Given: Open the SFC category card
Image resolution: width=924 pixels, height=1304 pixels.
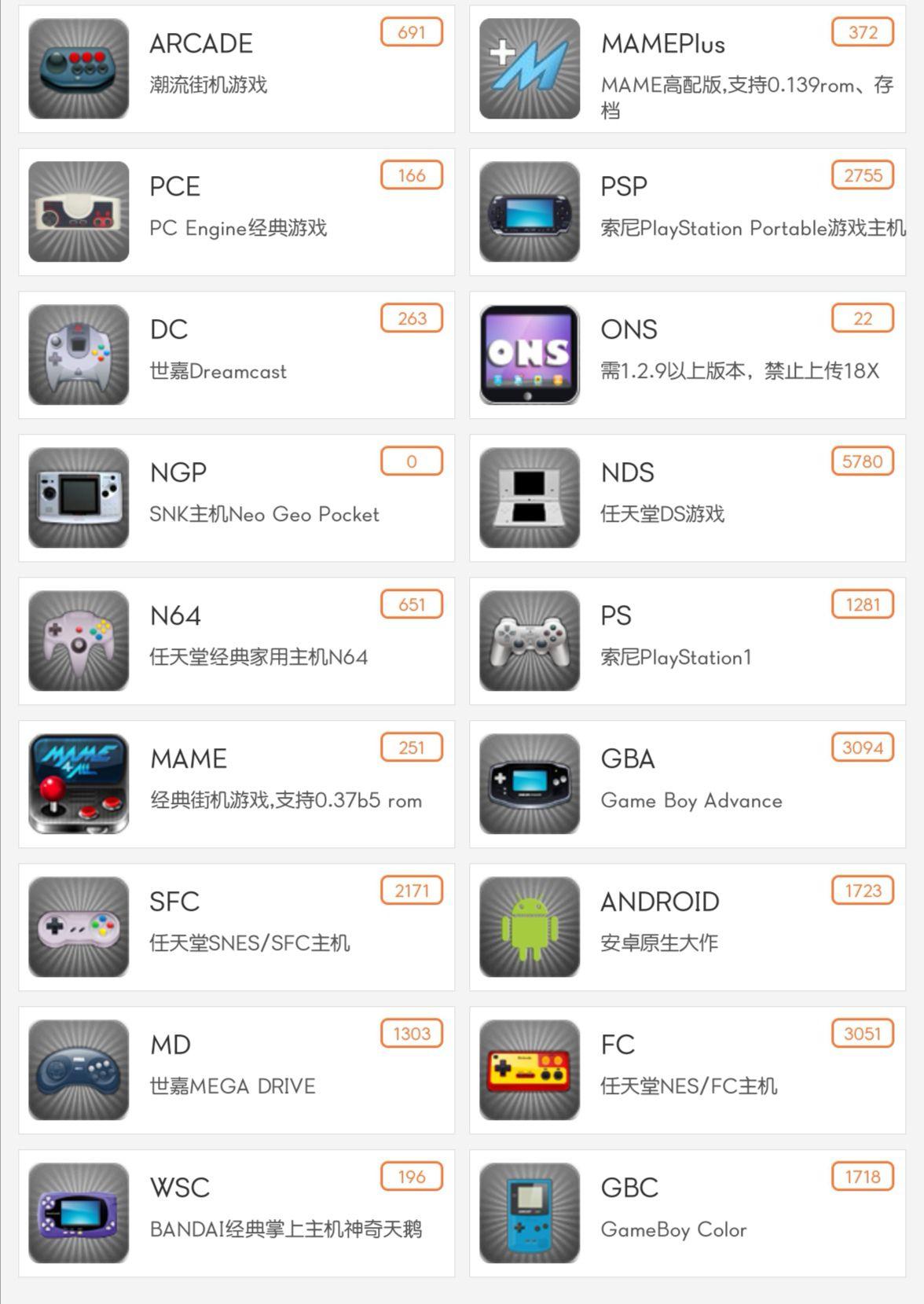Looking at the screenshot, I should click(236, 927).
